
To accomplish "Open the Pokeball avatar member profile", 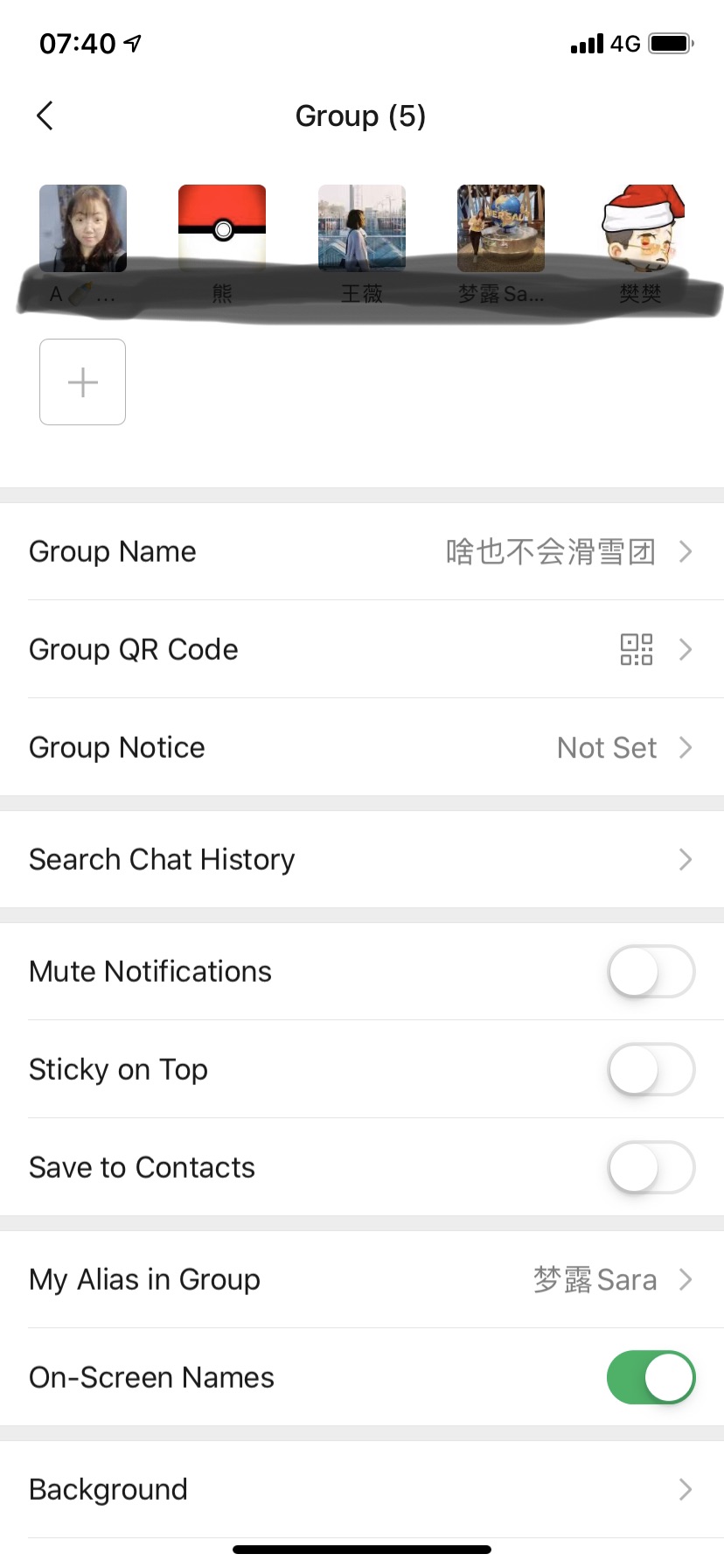I will pos(222,227).
